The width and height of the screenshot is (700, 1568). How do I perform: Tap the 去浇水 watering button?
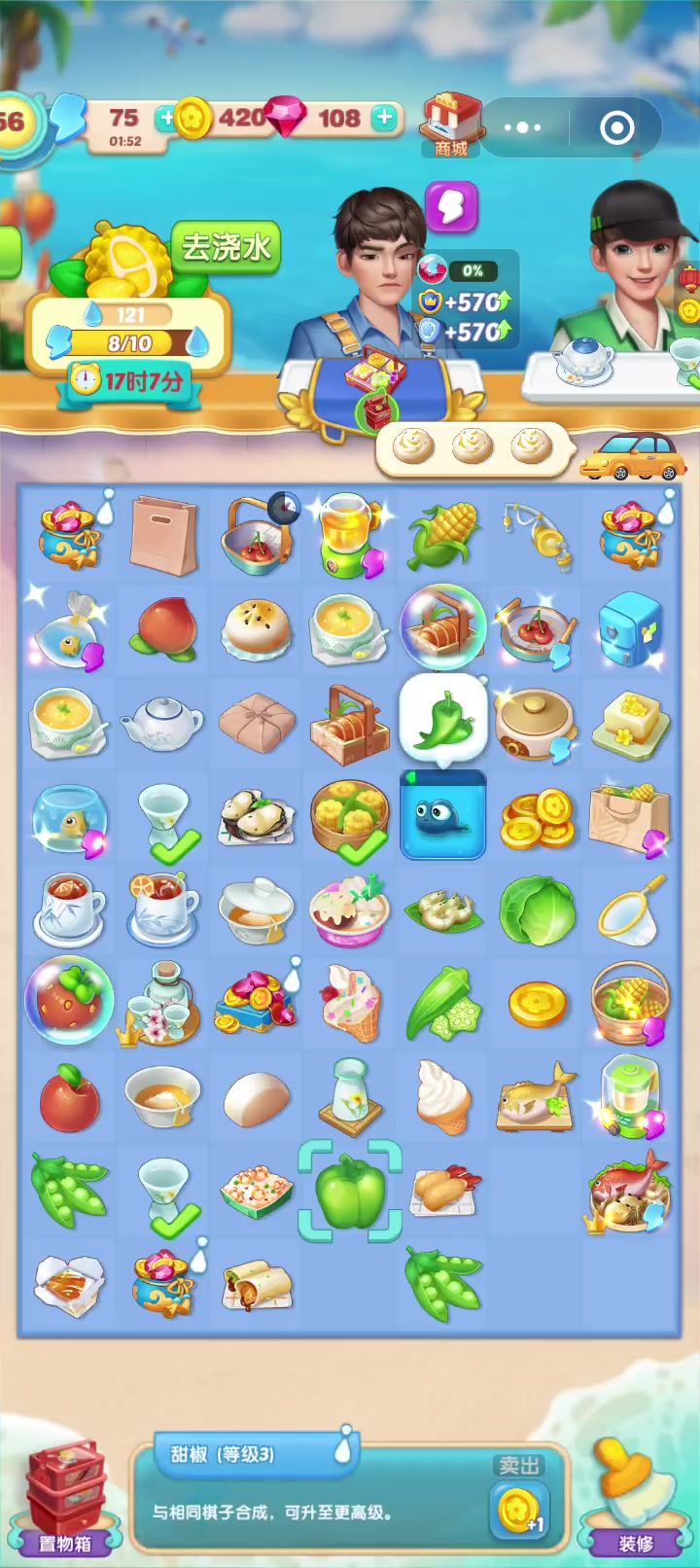(226, 247)
